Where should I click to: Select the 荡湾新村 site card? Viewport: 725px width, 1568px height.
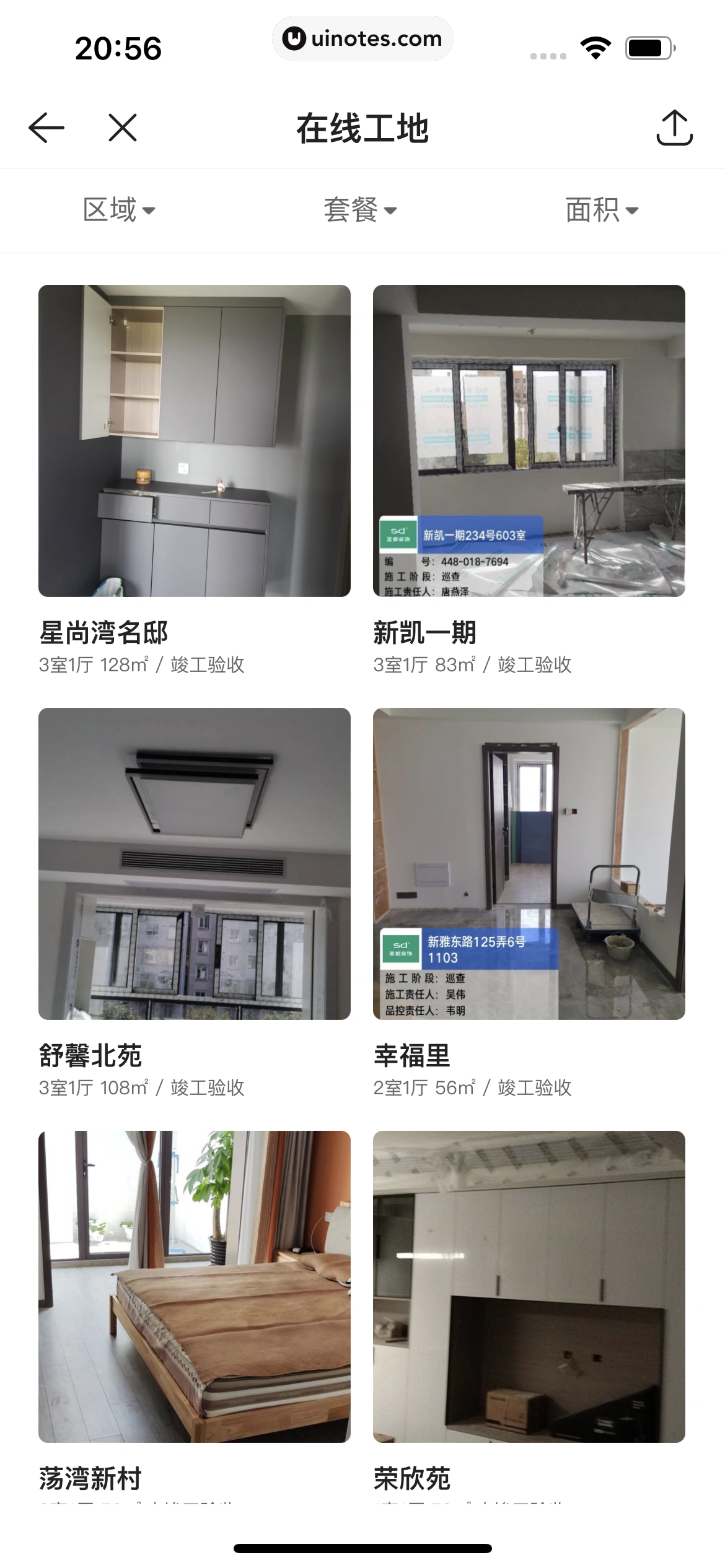(194, 1287)
